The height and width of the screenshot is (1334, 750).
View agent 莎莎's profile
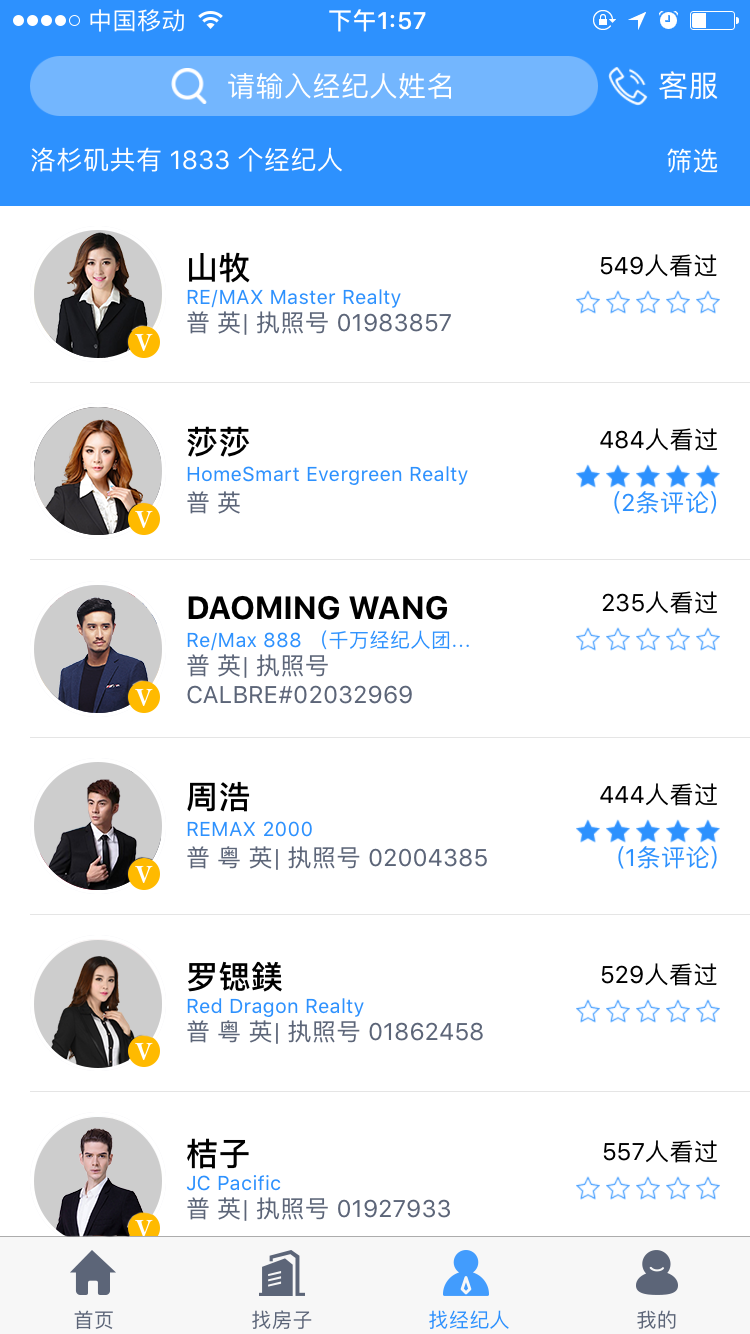[375, 471]
